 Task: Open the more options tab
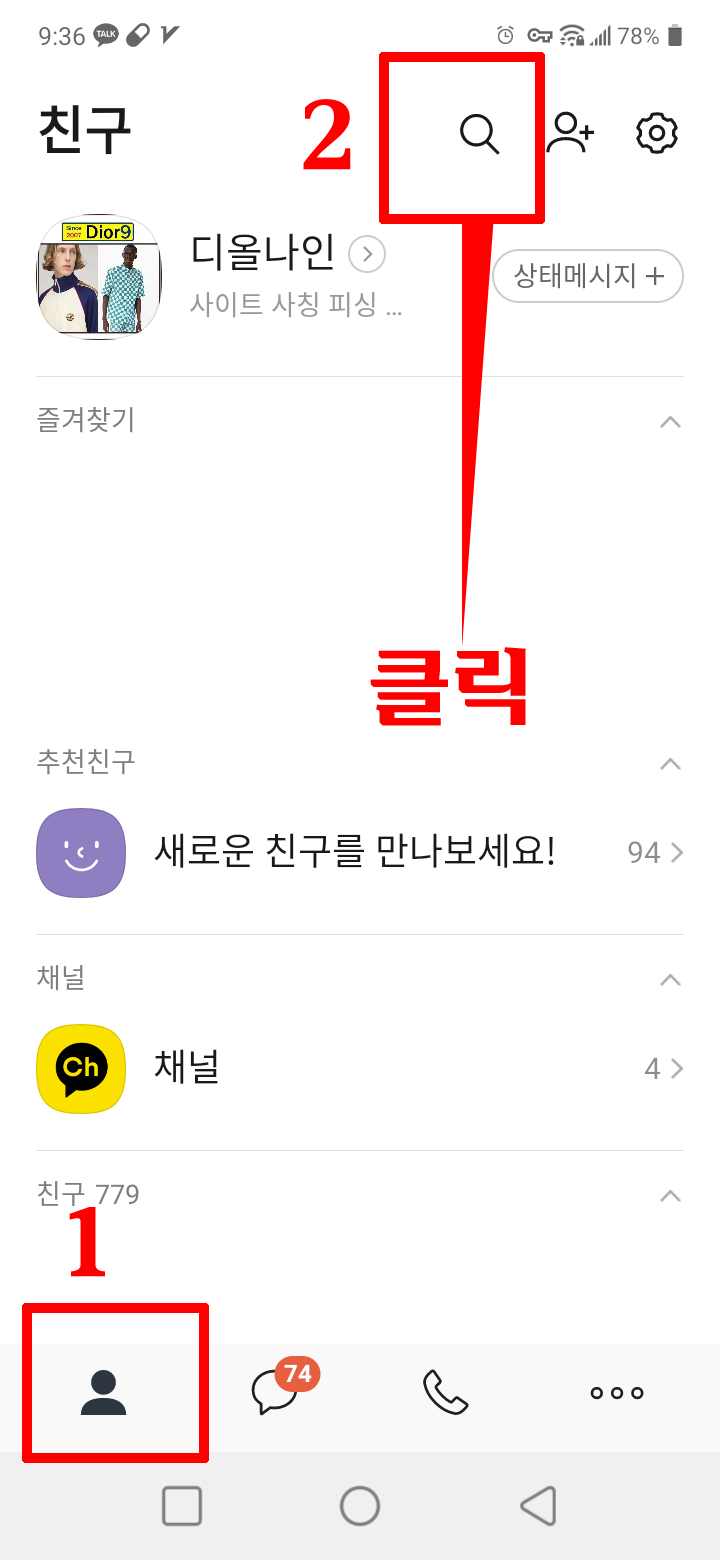pos(616,1392)
